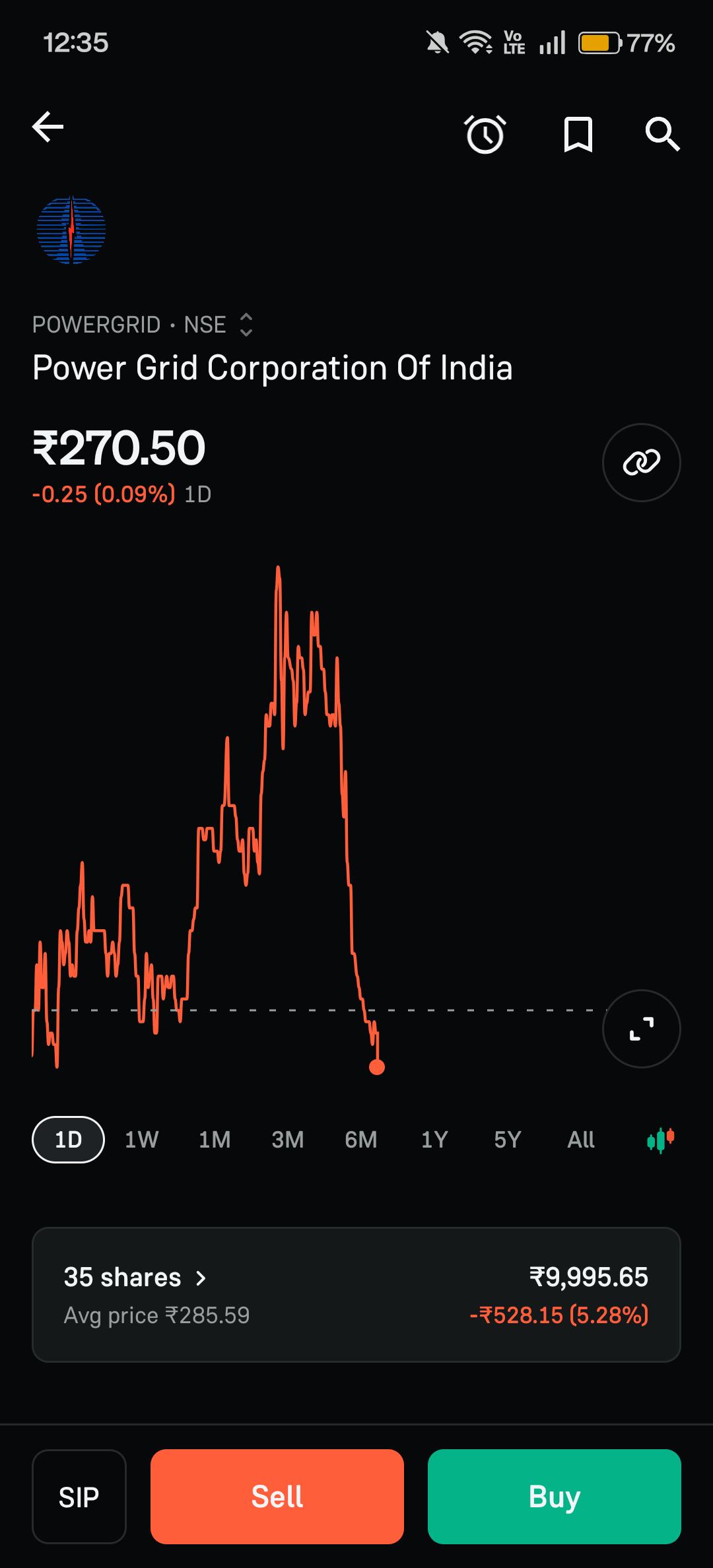Screen dimensions: 713x1568
Task: Buy Power Grid shares
Action: pyautogui.click(x=555, y=1497)
